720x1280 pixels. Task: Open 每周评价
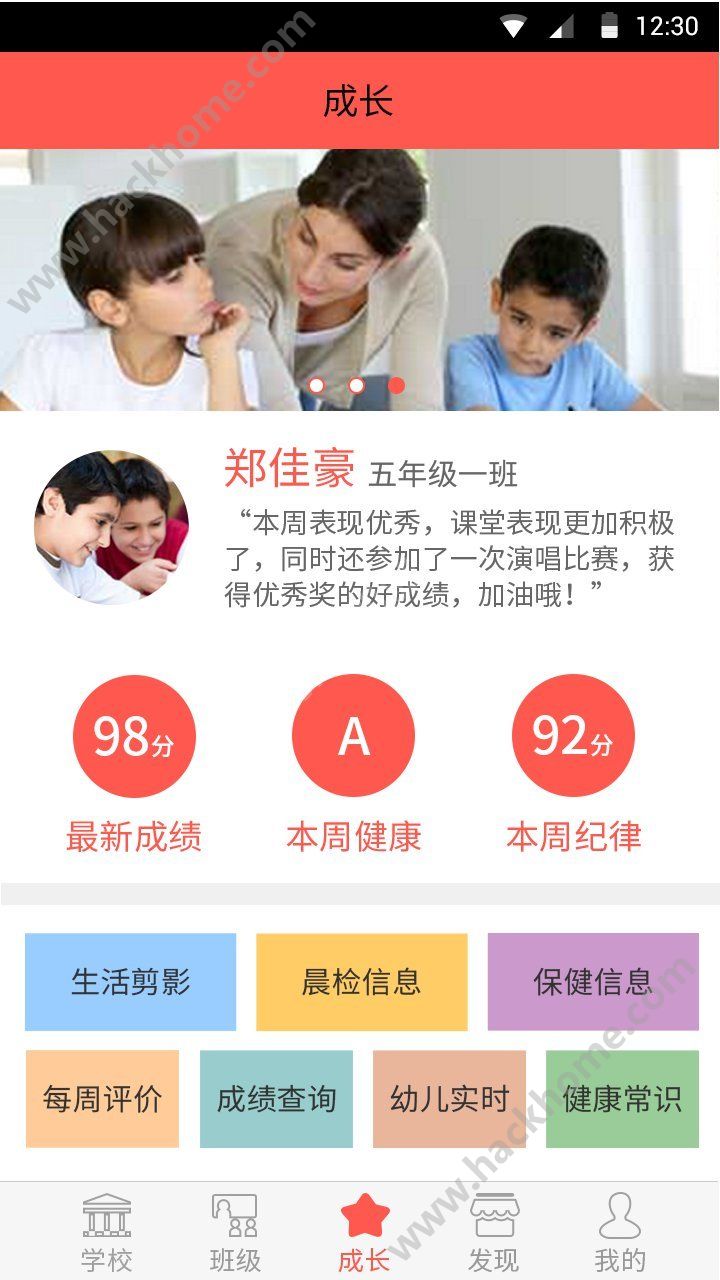point(102,1099)
